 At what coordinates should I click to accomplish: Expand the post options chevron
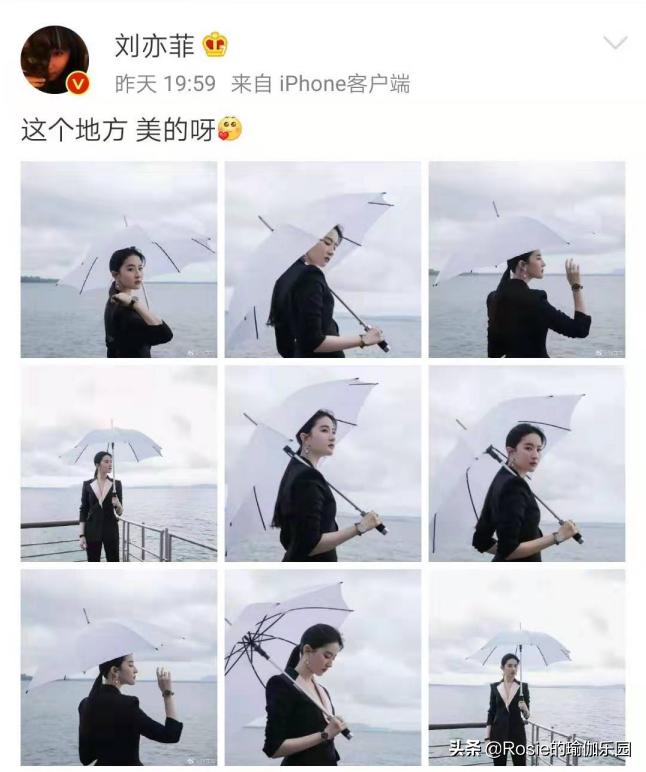(x=614, y=42)
